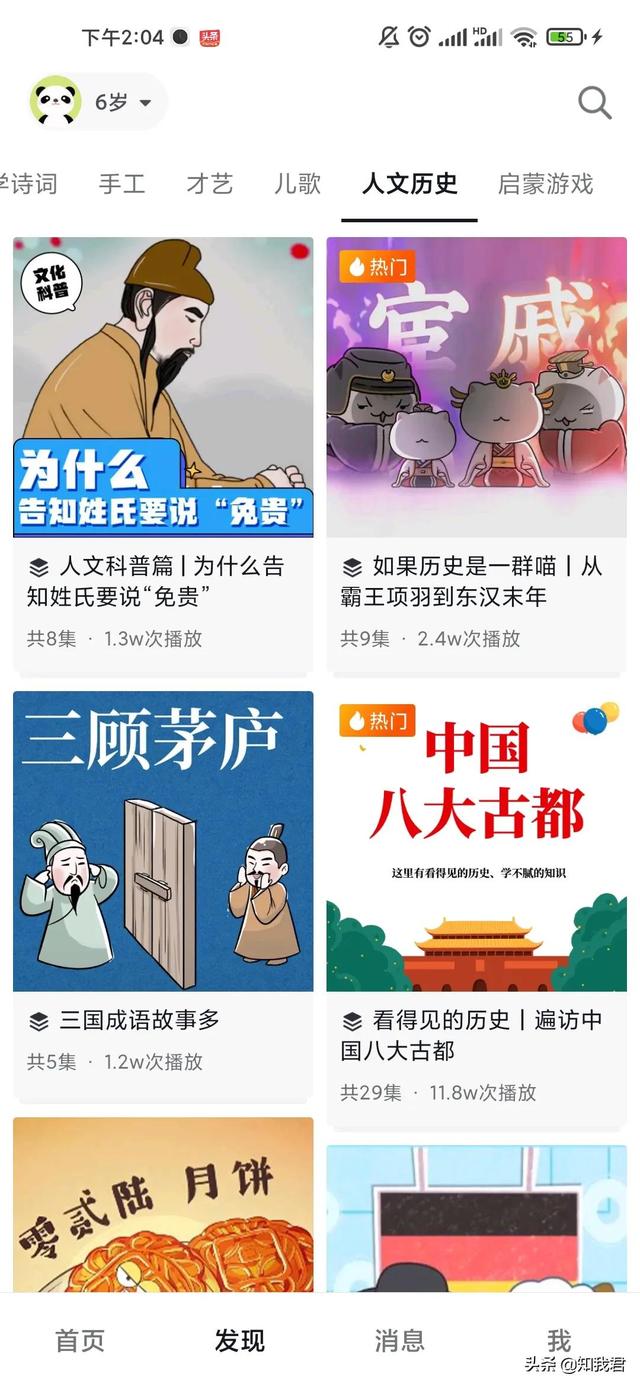Go to the 首页 tab
This screenshot has width=640, height=1387.
80,1340
